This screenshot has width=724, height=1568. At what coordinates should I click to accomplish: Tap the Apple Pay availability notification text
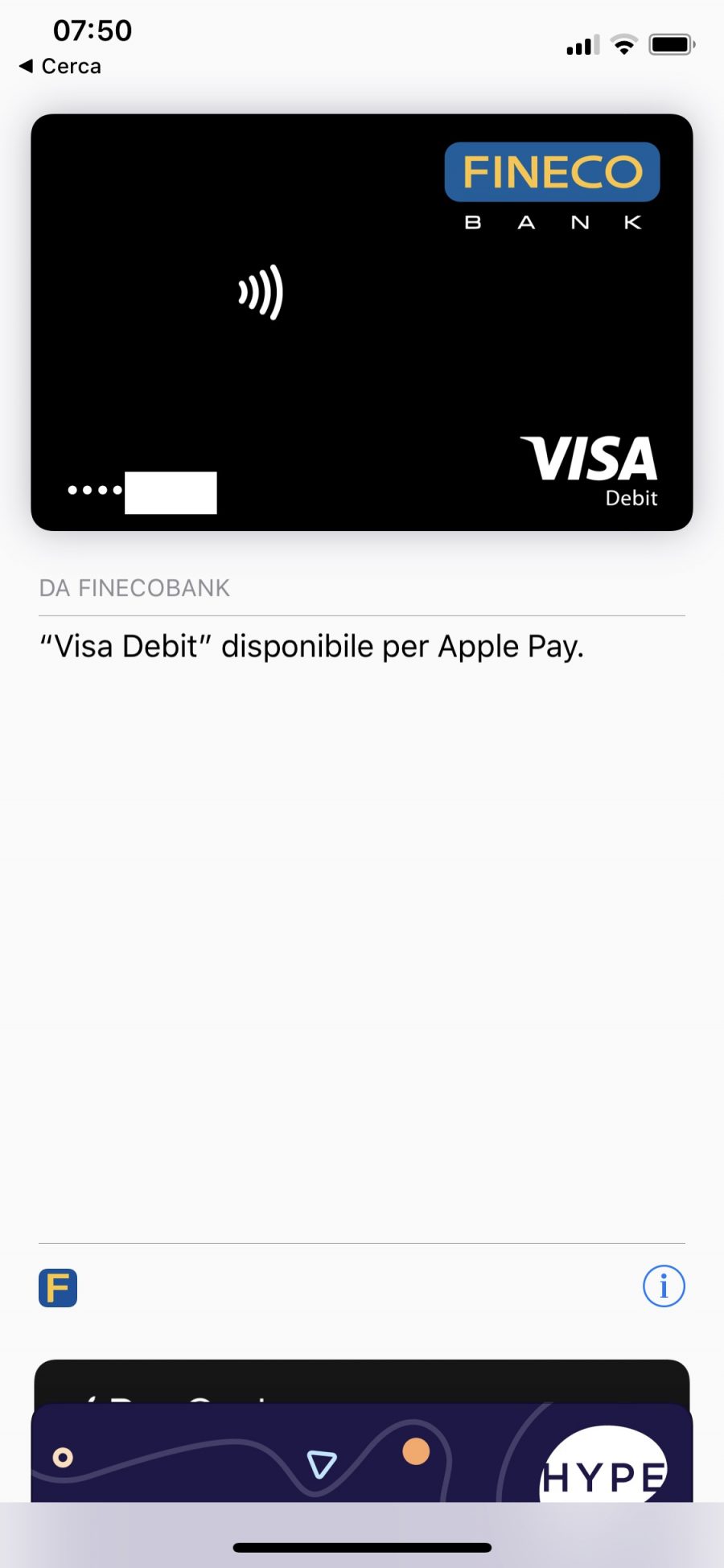point(312,645)
